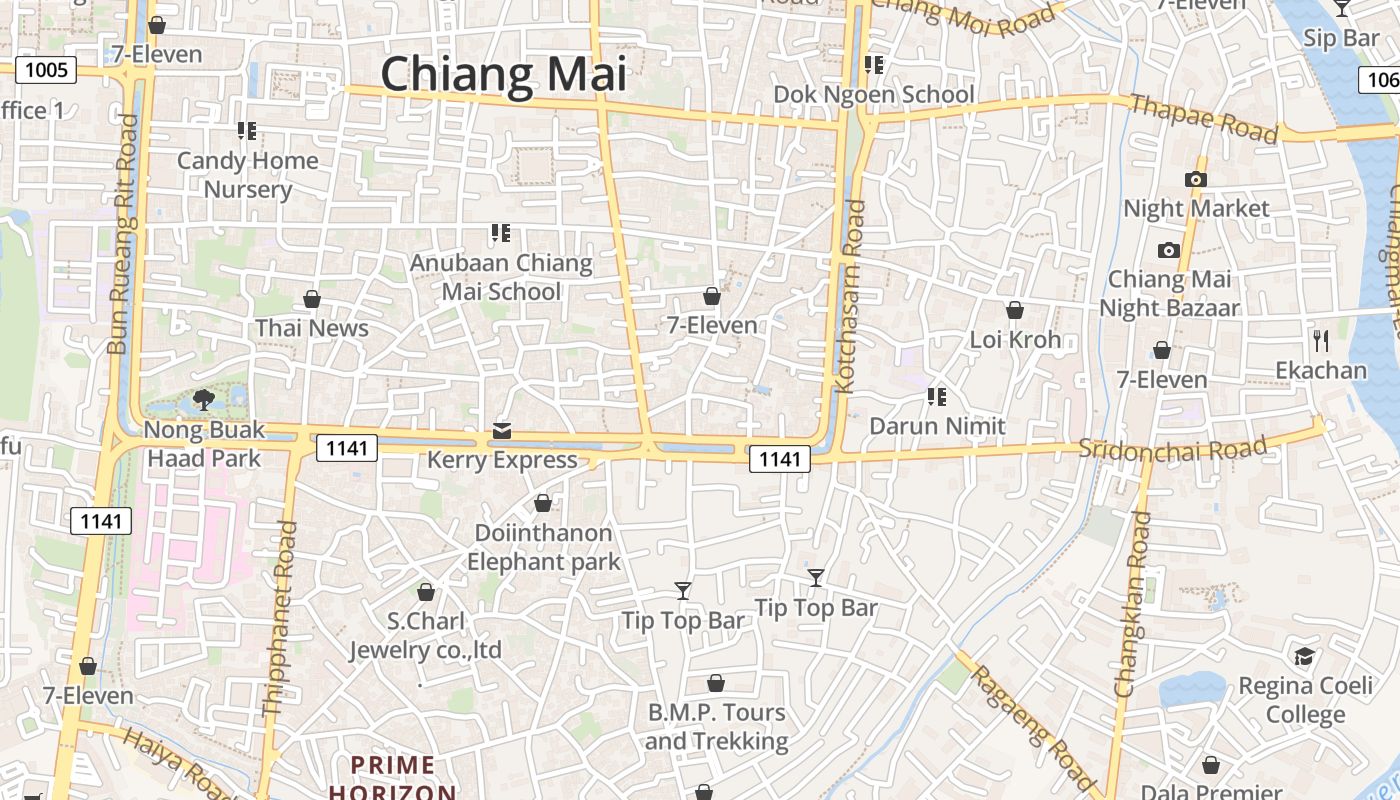The width and height of the screenshot is (1400, 800).
Task: Open the Regina Coeli College marker
Action: point(1305,657)
